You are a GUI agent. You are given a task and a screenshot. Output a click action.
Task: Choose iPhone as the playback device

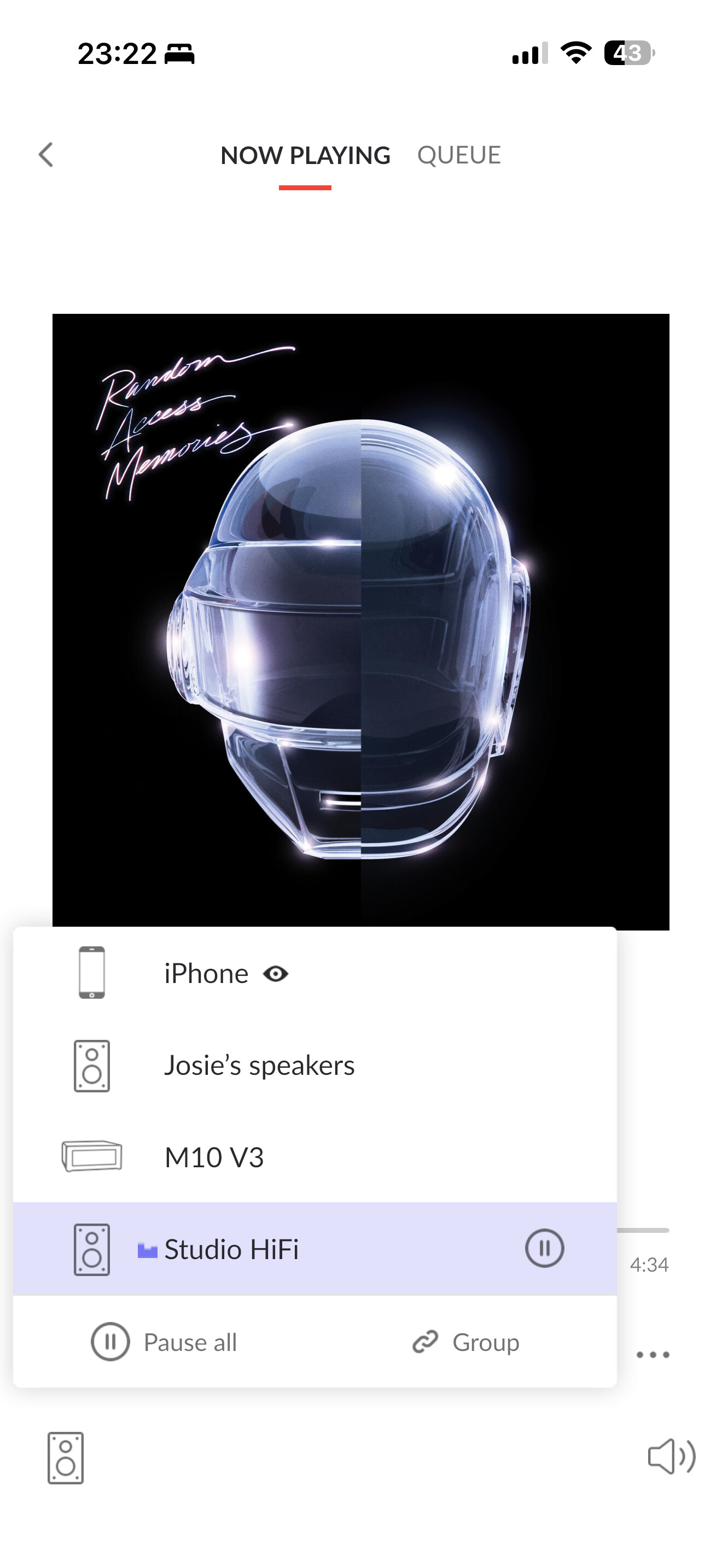[315, 973]
